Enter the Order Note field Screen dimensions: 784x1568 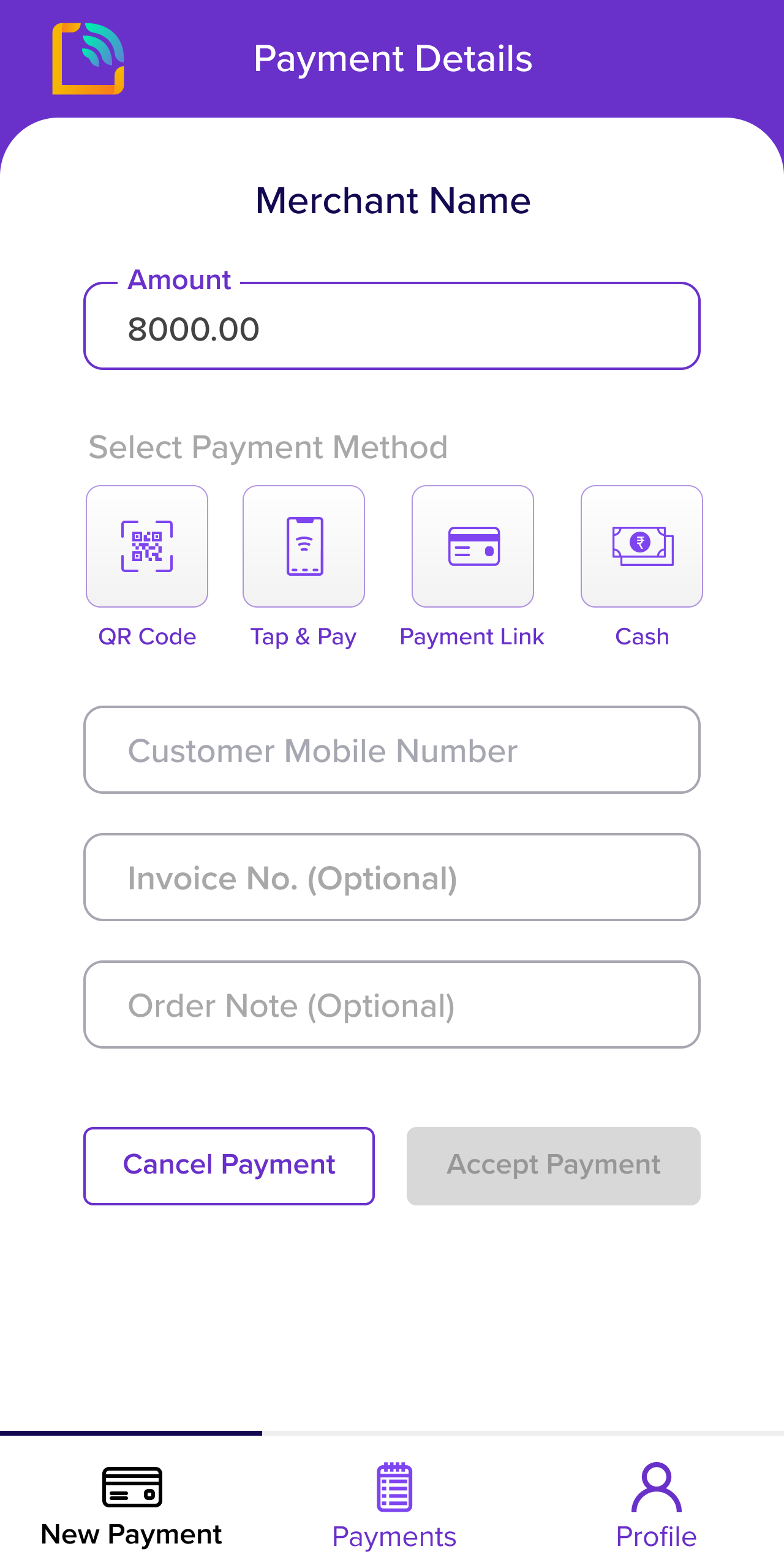pyautogui.click(x=392, y=1005)
